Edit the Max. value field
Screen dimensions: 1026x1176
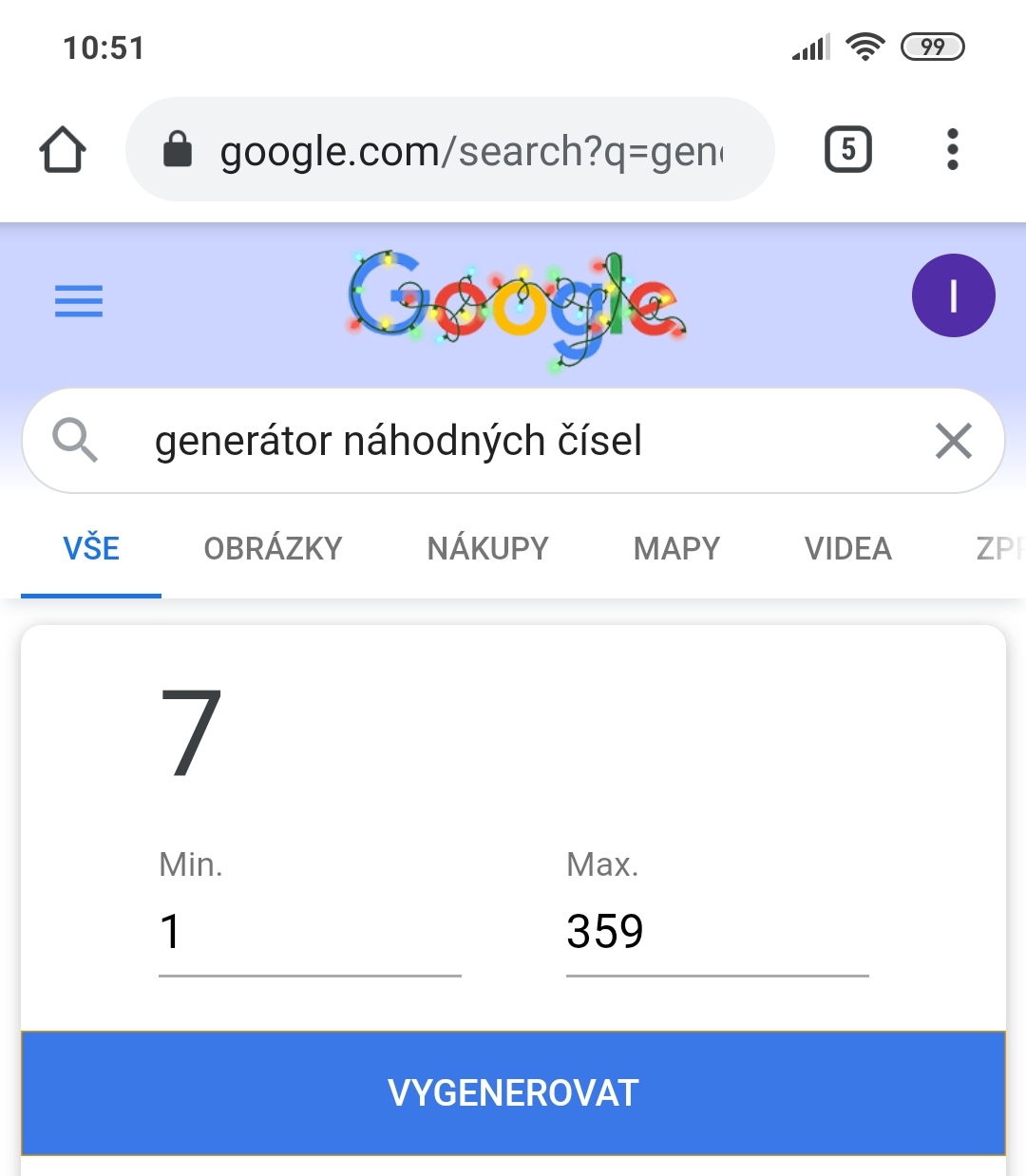[x=716, y=932]
